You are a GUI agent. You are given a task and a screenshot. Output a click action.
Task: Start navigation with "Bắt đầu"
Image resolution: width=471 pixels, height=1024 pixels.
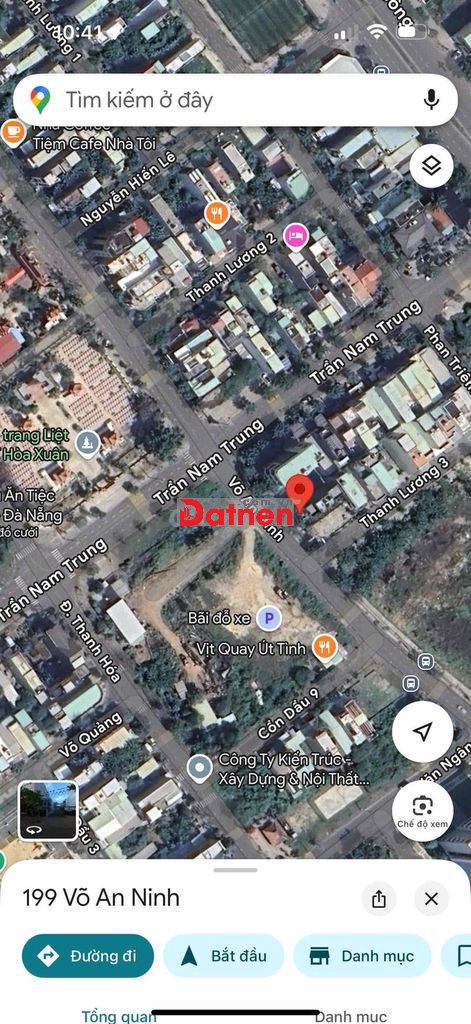pyautogui.click(x=223, y=956)
